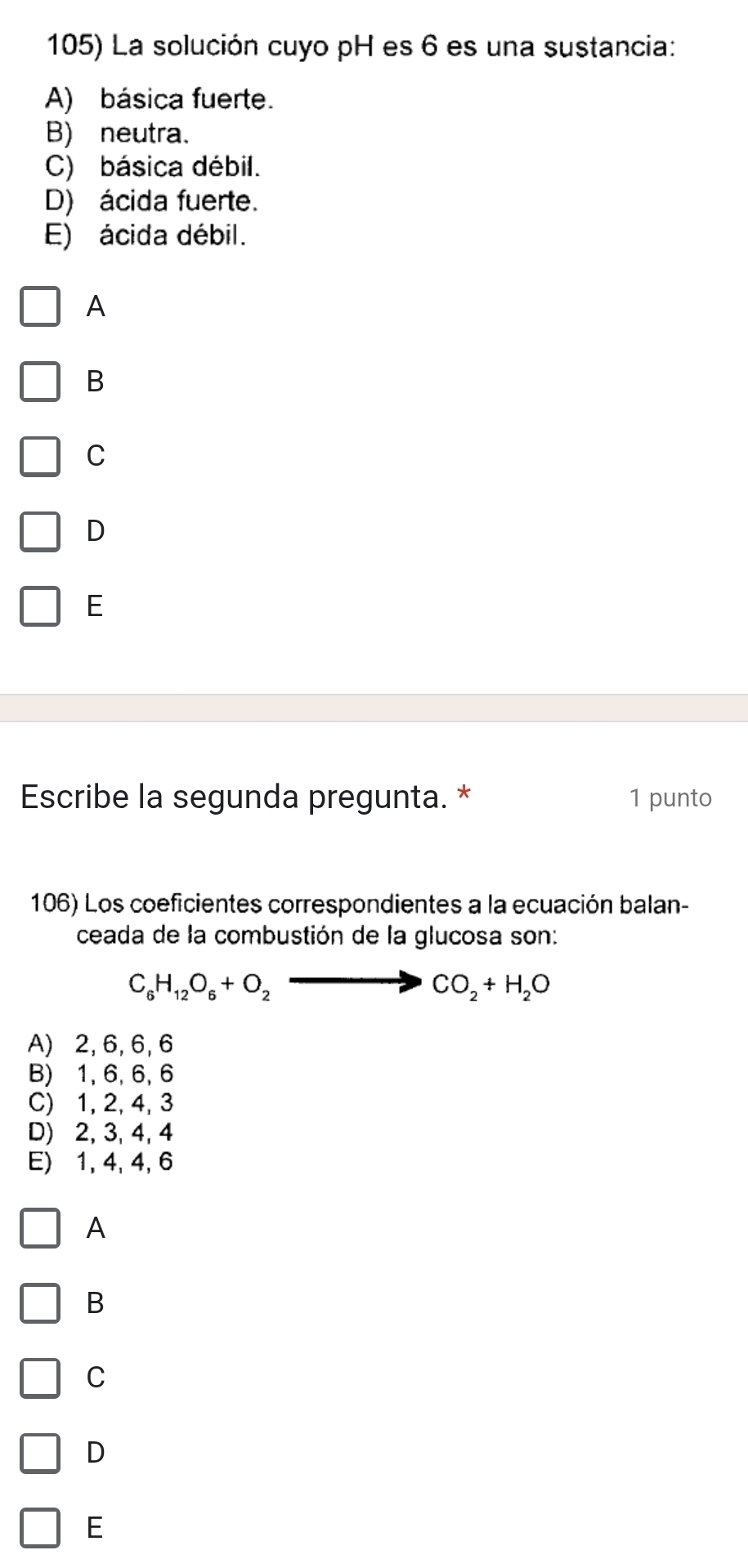Screen dimensions: 748x1568
Task: Select checkbox B for the pH question
Action: (40, 382)
